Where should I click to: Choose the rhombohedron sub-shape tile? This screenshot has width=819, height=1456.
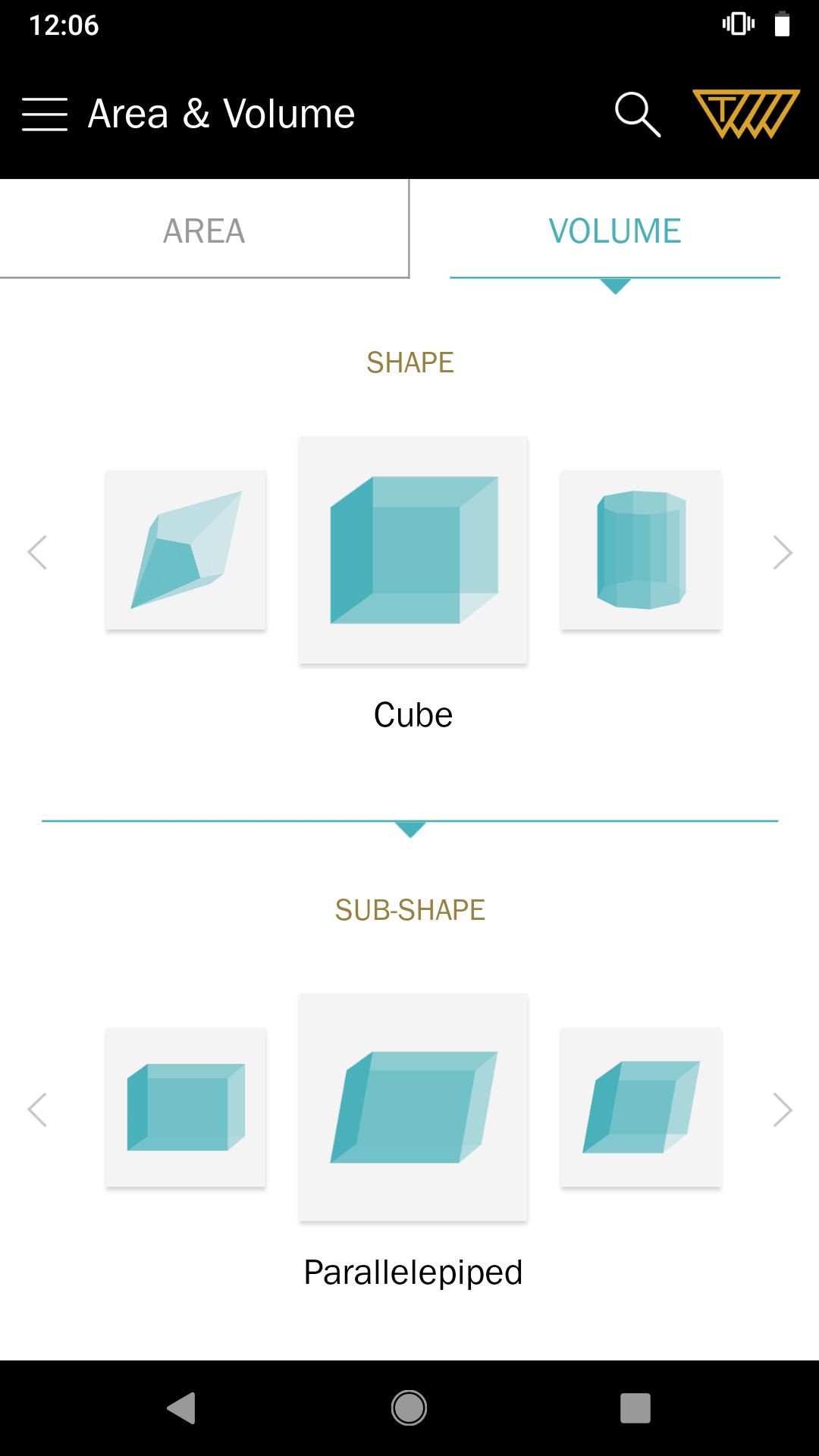click(641, 1107)
